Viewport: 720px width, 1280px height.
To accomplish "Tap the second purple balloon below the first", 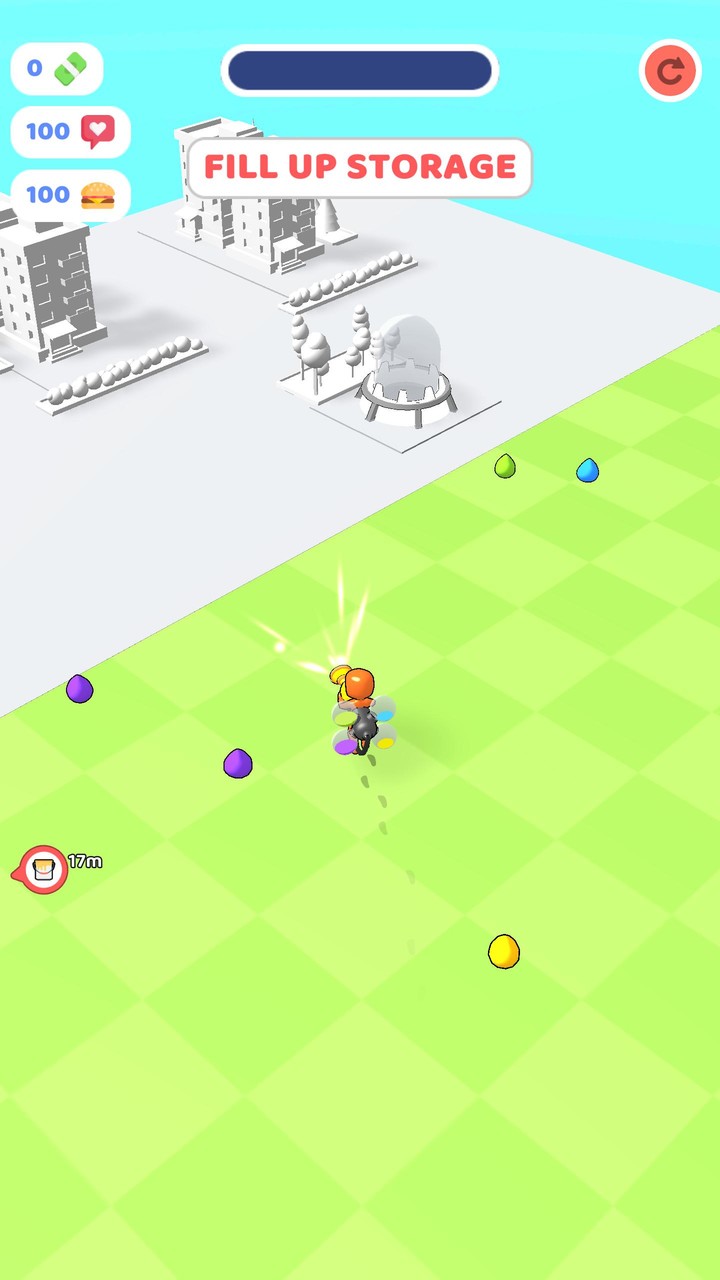I will (x=237, y=764).
